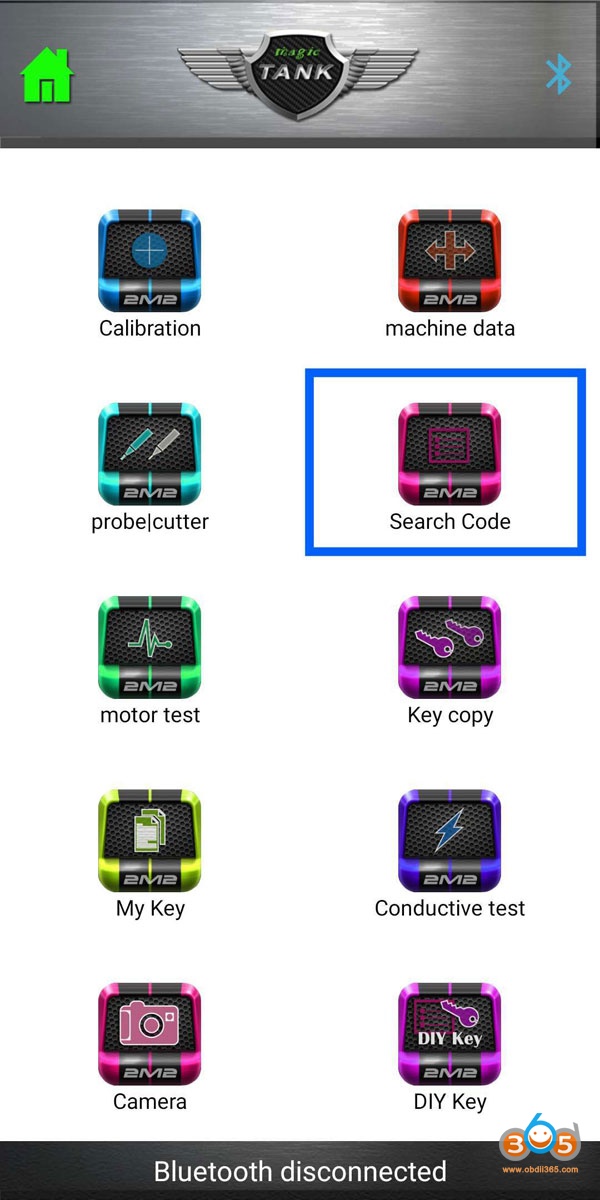
Task: Tap the green home icon
Action: coord(48,74)
